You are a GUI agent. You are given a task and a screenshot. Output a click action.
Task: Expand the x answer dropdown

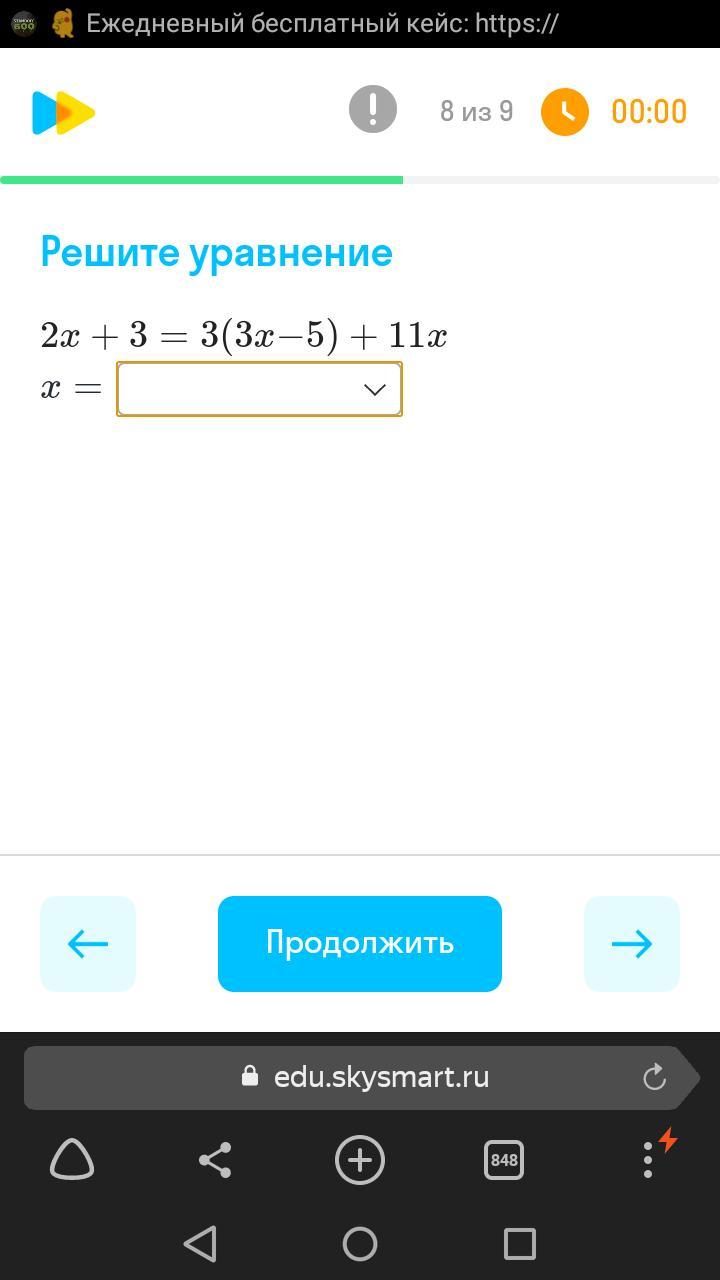259,389
